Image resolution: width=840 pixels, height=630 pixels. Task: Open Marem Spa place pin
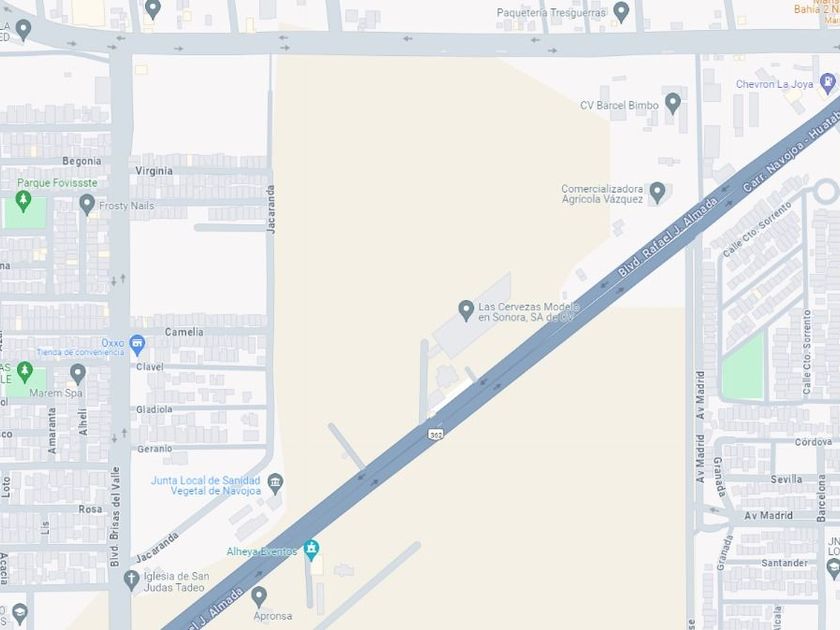pos(78,374)
